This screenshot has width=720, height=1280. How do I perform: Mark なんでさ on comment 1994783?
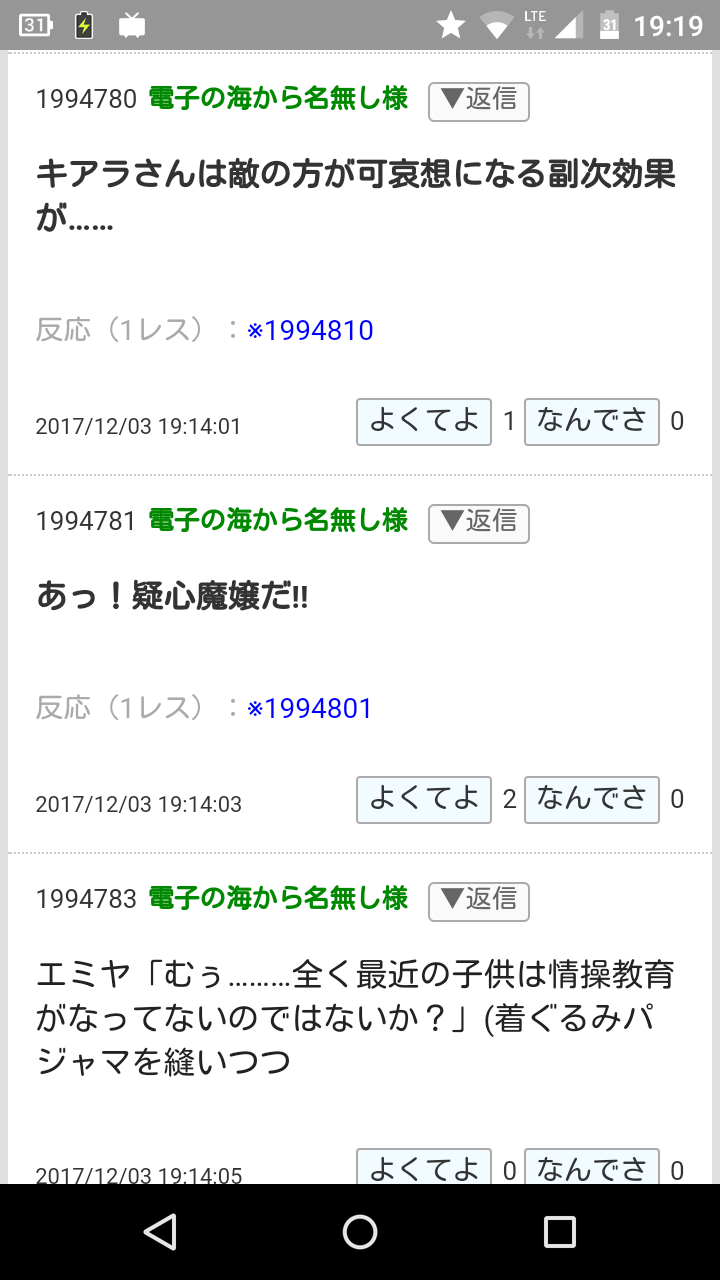[x=591, y=1167]
